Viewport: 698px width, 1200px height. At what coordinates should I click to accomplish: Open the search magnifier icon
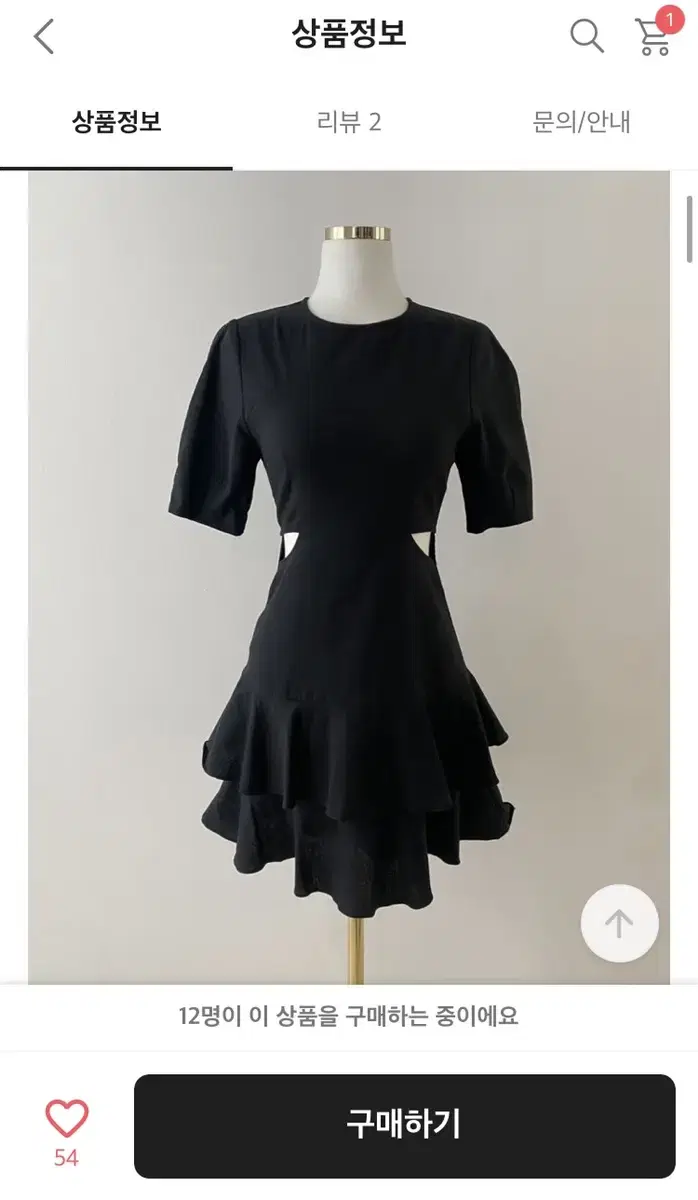pos(587,36)
